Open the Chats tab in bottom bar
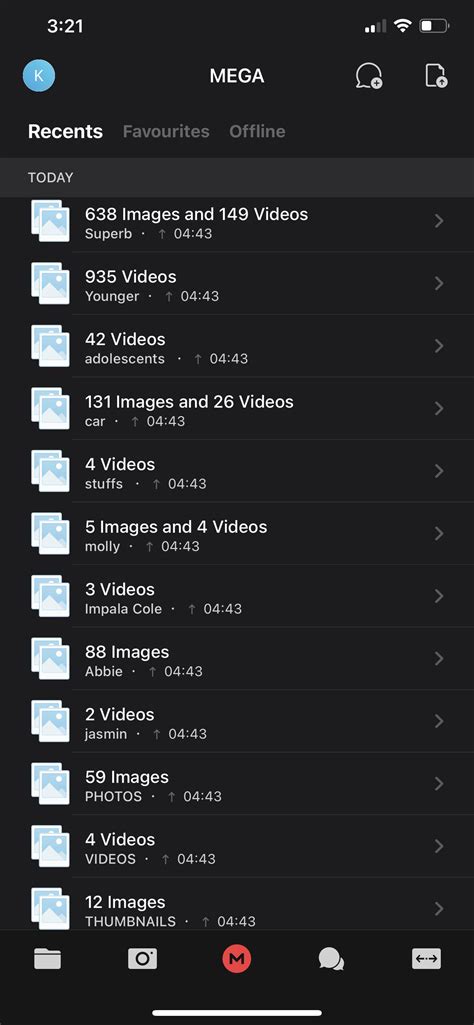 (331, 959)
